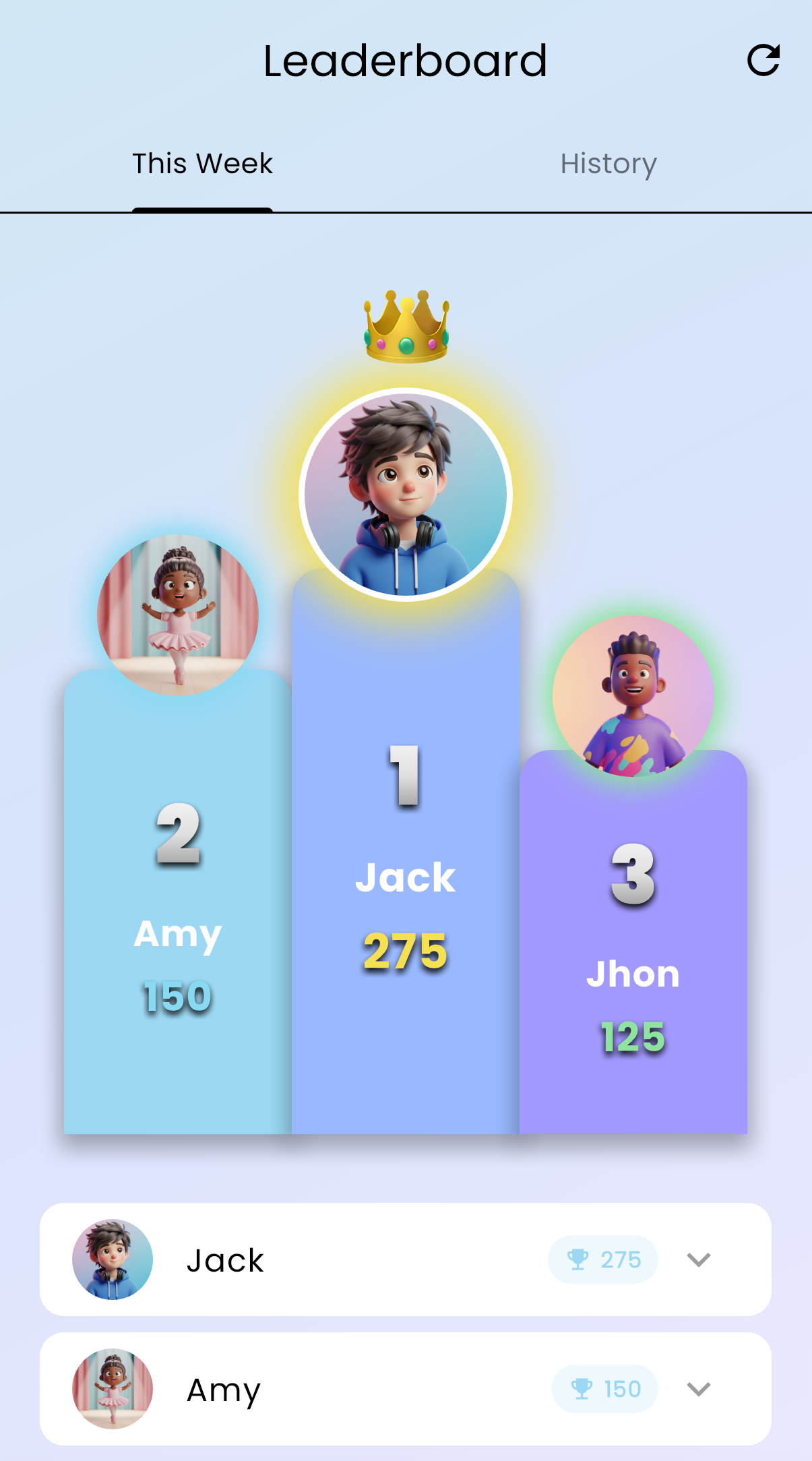This screenshot has width=812, height=1461.
Task: Refresh the leaderboard
Action: [763, 61]
